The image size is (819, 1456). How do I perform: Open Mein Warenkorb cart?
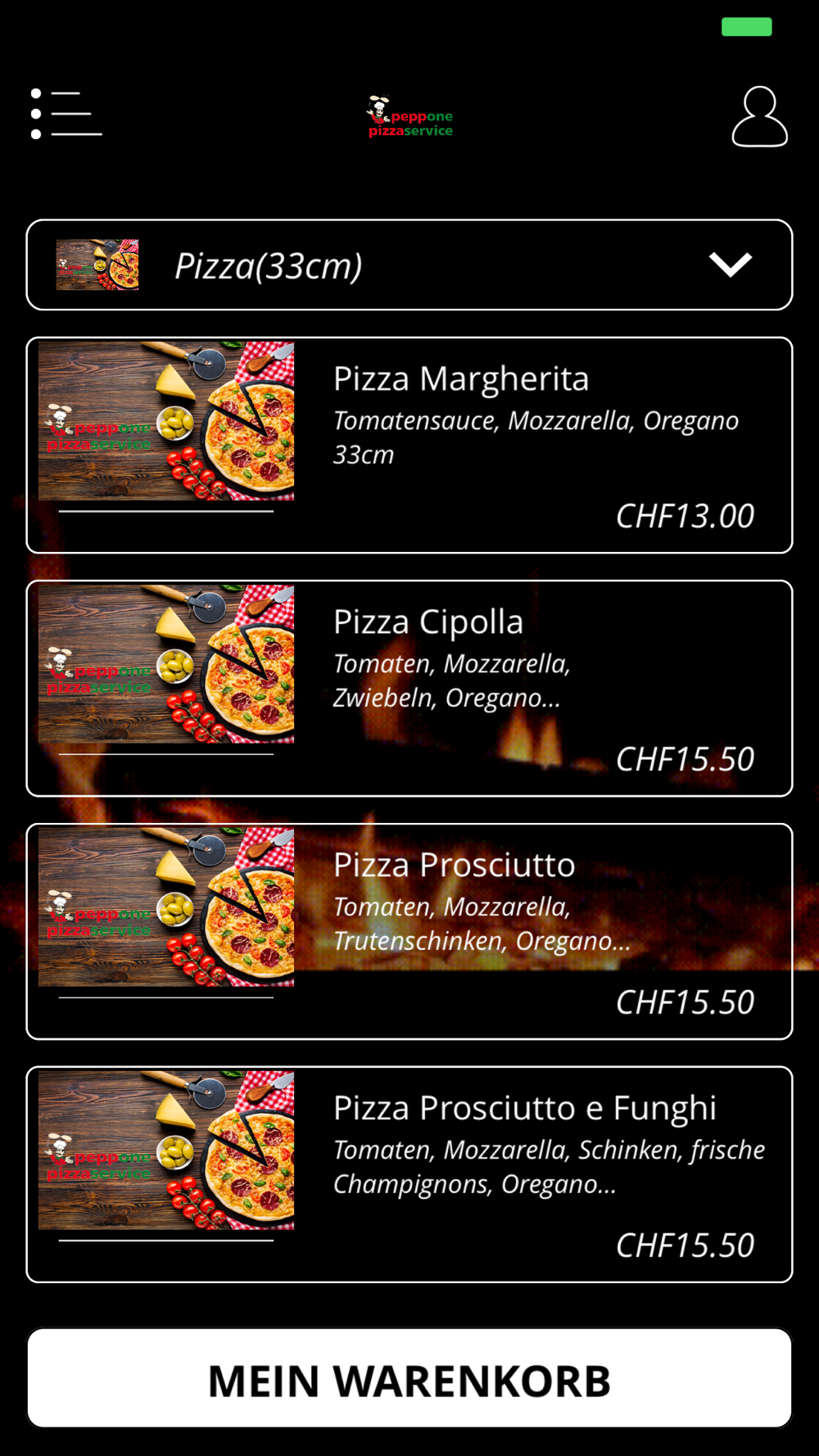pos(409,1379)
